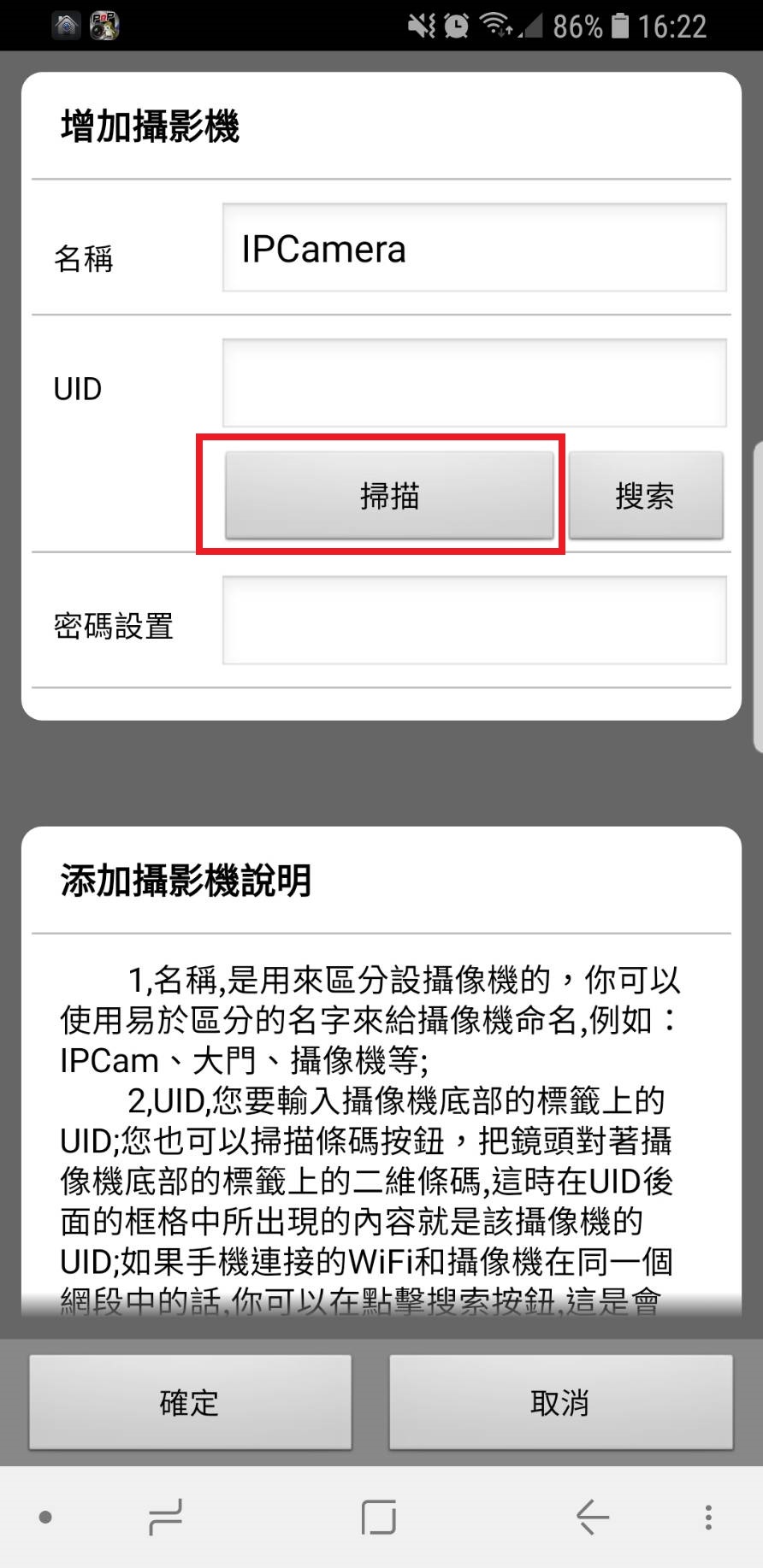Open recent apps from navigation bar
763x1568 pixels.
click(x=165, y=1518)
